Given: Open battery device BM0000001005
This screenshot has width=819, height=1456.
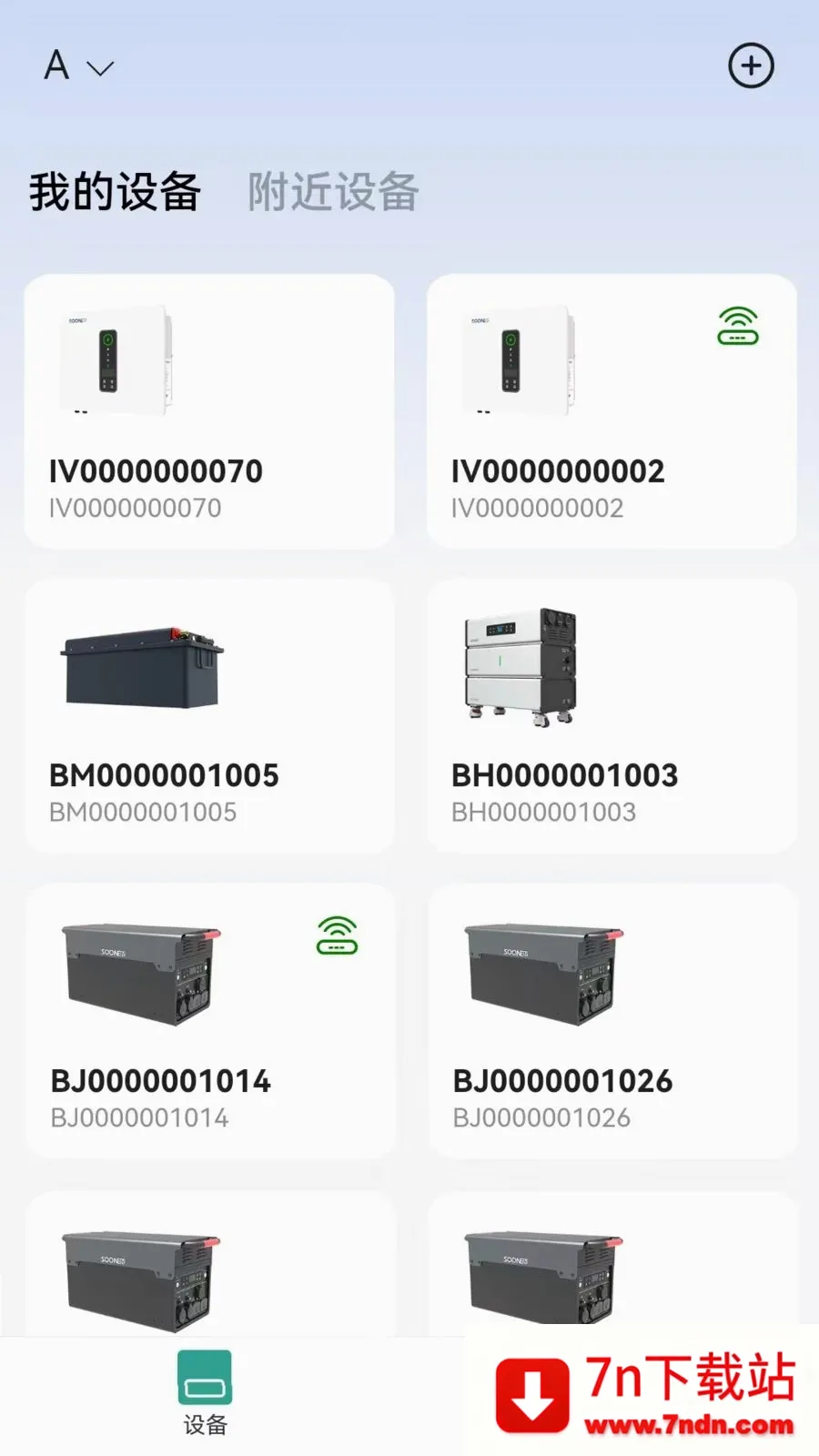Looking at the screenshot, I should 209,716.
